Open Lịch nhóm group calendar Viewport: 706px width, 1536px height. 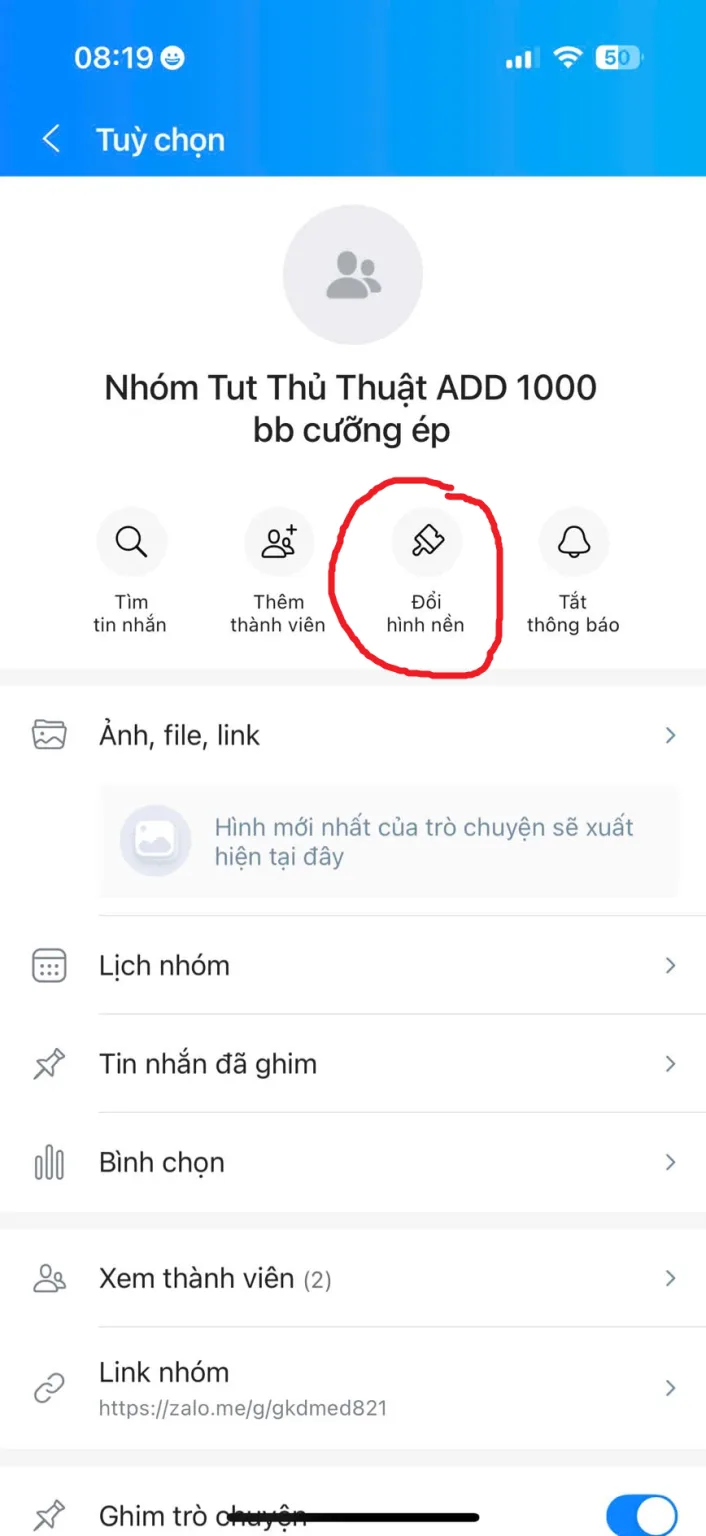point(352,966)
